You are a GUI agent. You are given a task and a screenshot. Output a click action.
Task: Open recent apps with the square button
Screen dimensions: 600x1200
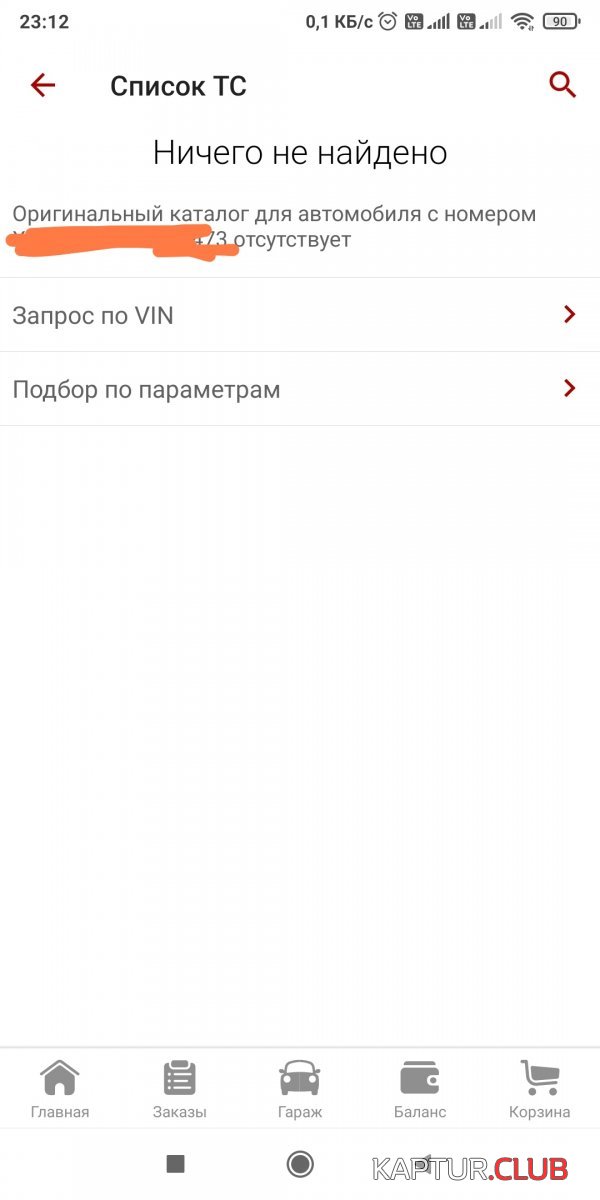[x=176, y=1164]
